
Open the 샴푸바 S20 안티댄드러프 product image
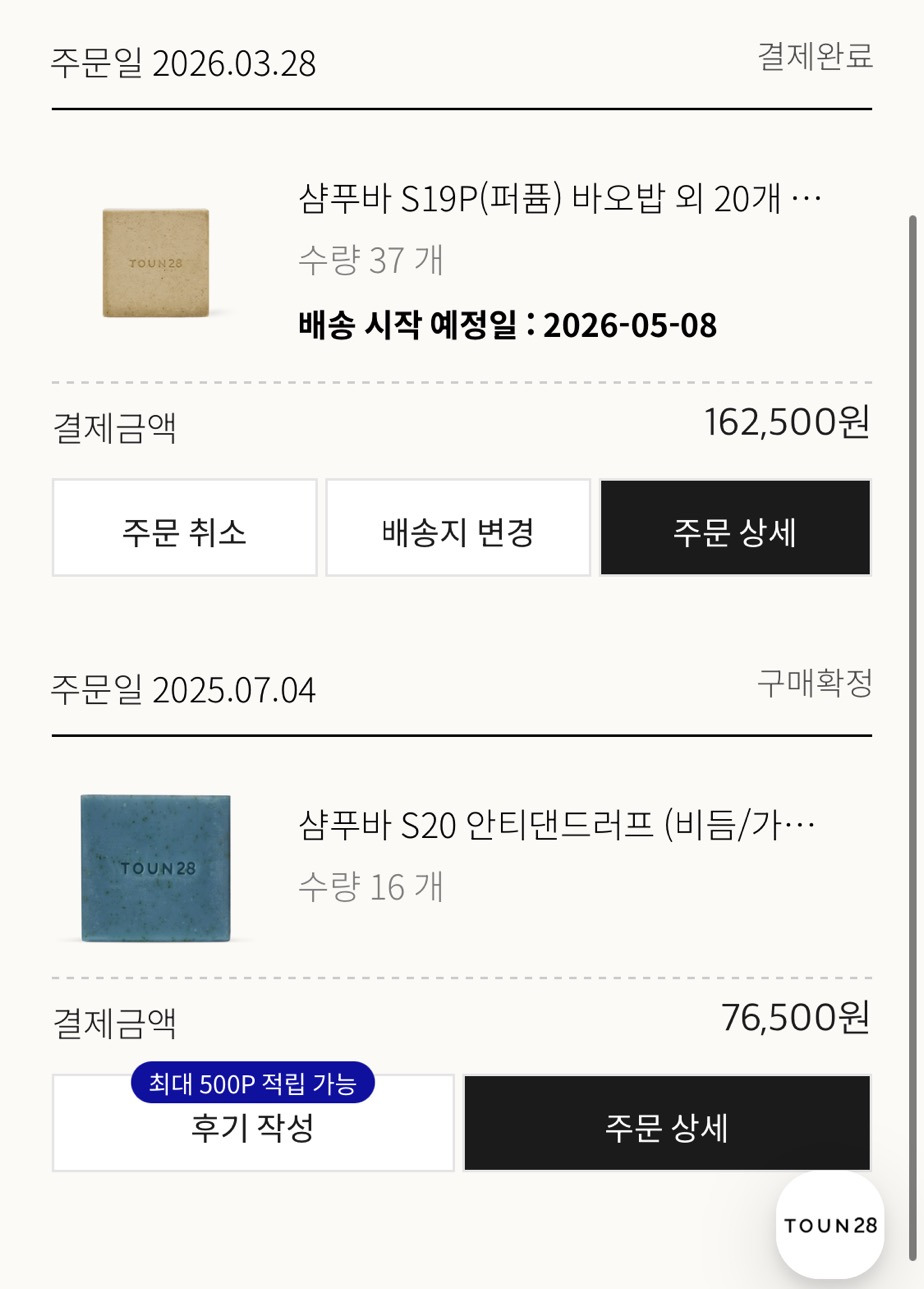tap(156, 868)
